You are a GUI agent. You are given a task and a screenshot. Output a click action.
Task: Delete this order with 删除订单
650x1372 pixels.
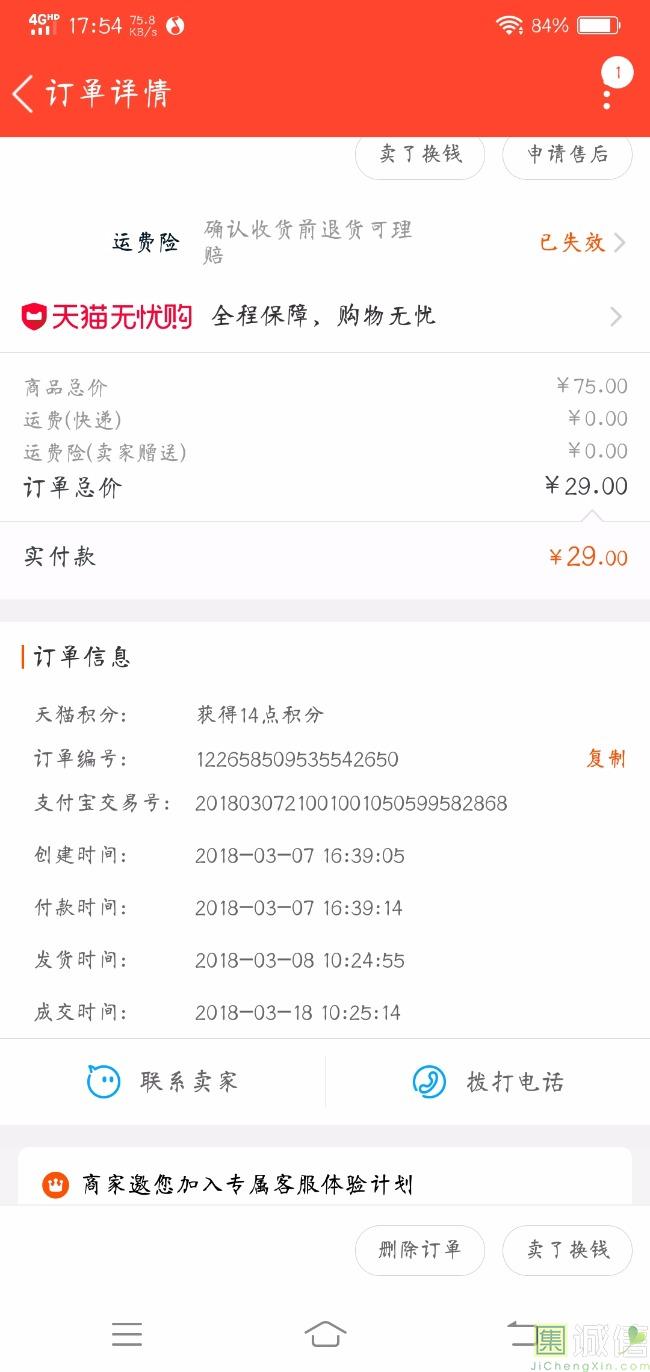420,1250
